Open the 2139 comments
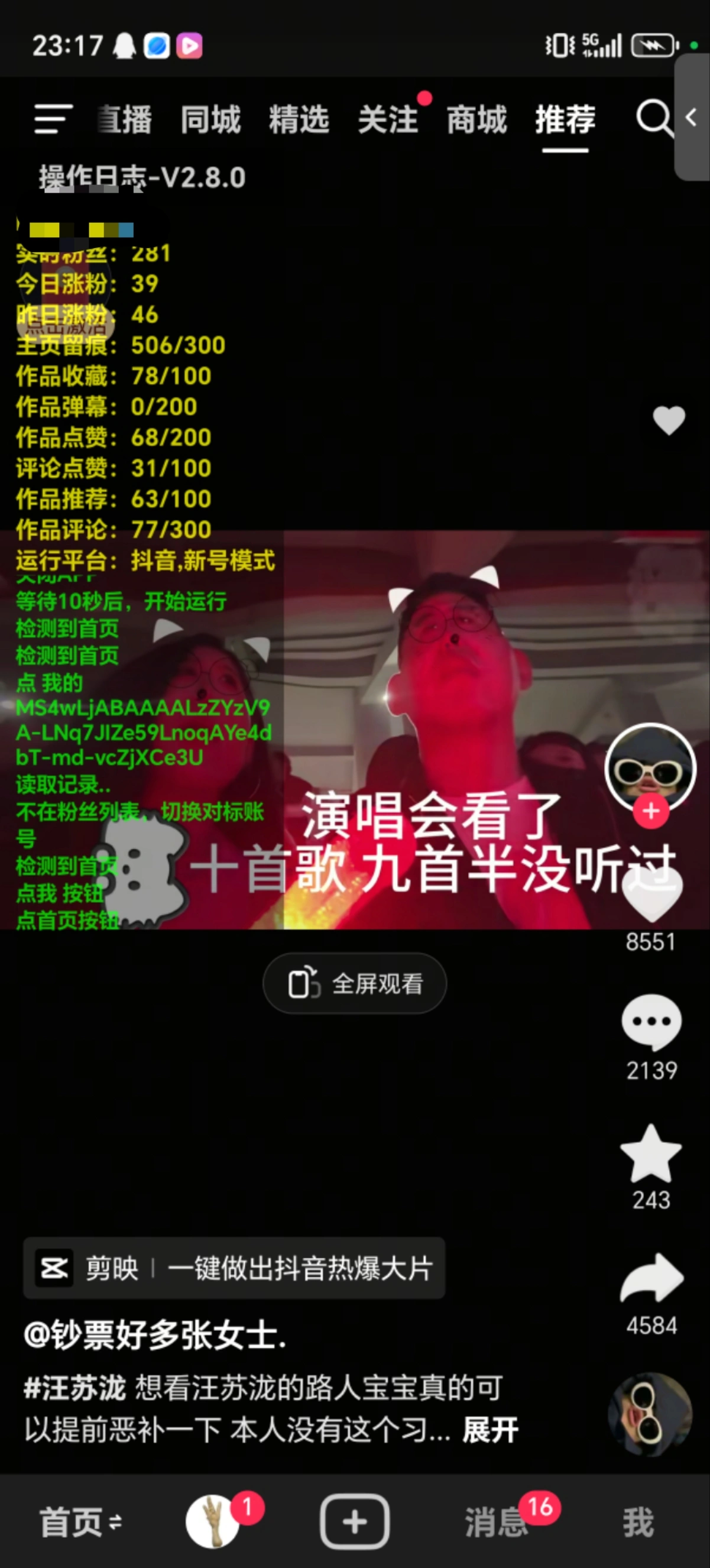710x1568 pixels. coord(651,1022)
